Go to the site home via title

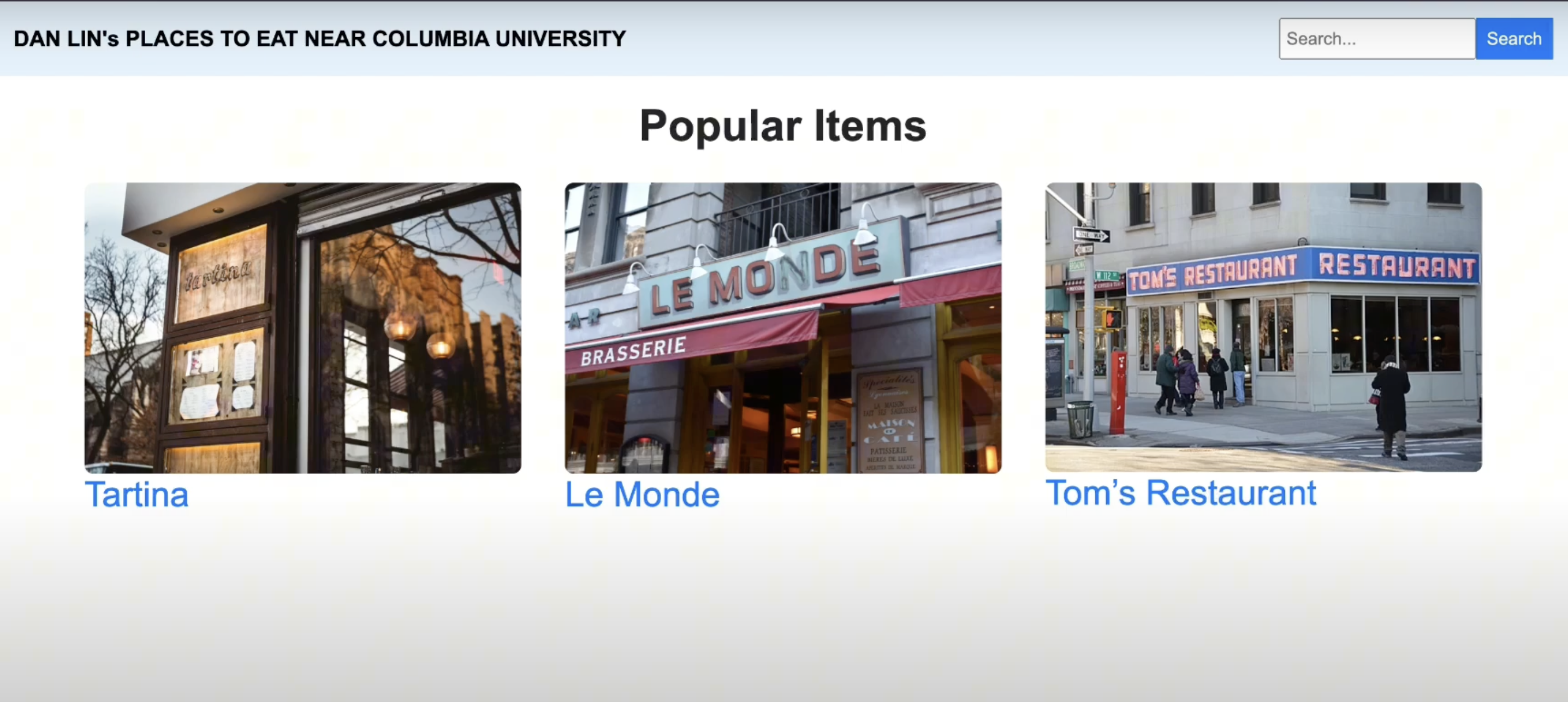click(x=319, y=39)
